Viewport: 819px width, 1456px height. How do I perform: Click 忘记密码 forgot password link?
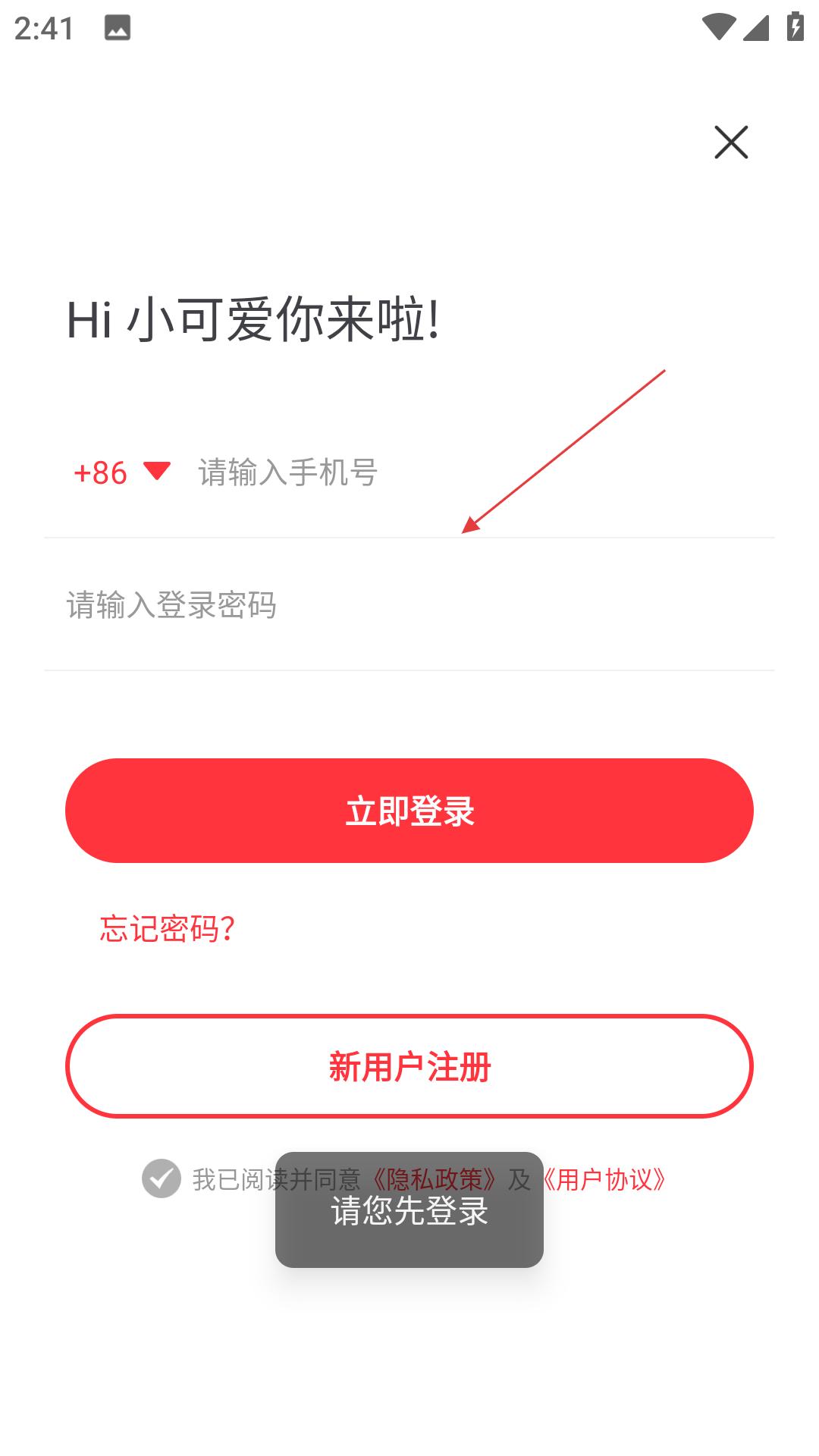pos(168,928)
